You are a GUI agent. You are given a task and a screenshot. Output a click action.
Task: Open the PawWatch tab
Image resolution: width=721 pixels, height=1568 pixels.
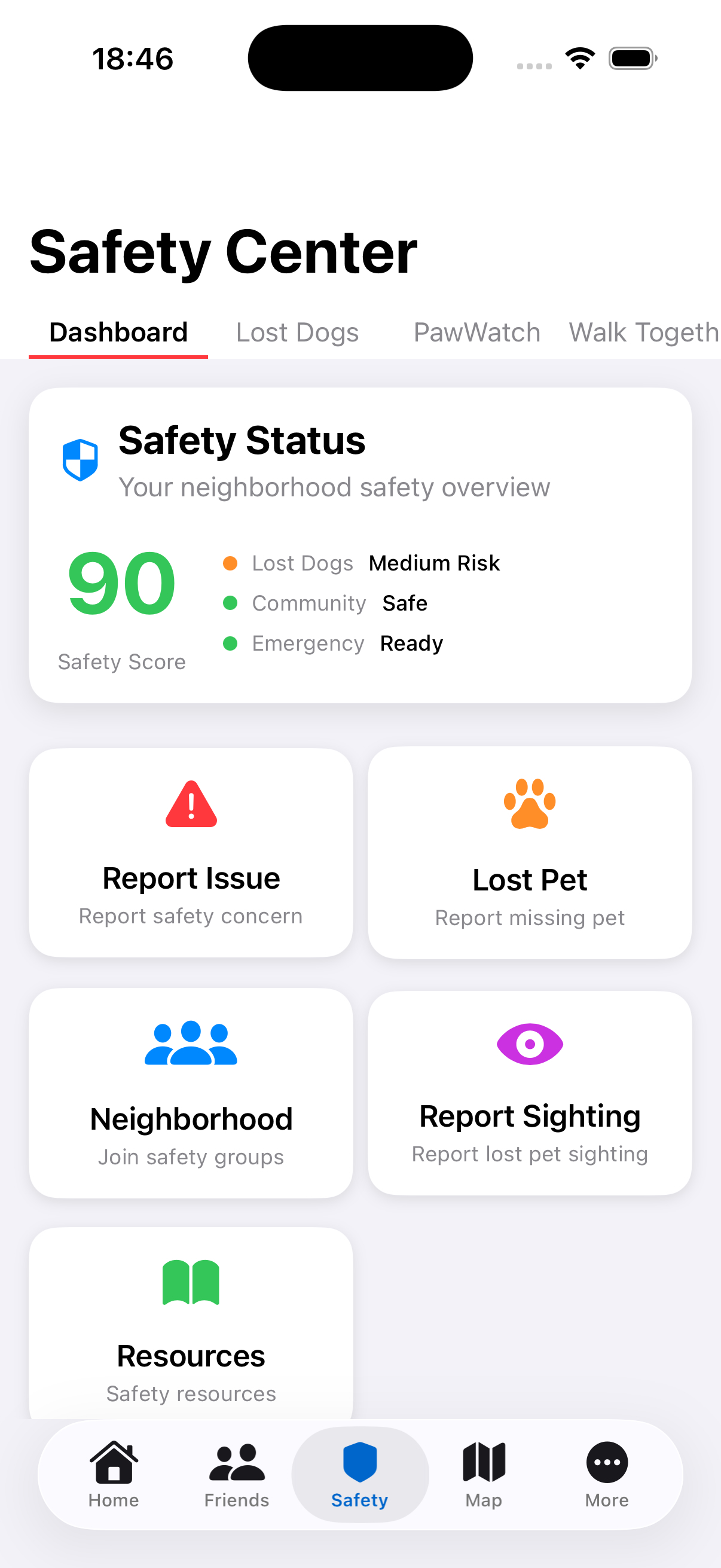[476, 332]
